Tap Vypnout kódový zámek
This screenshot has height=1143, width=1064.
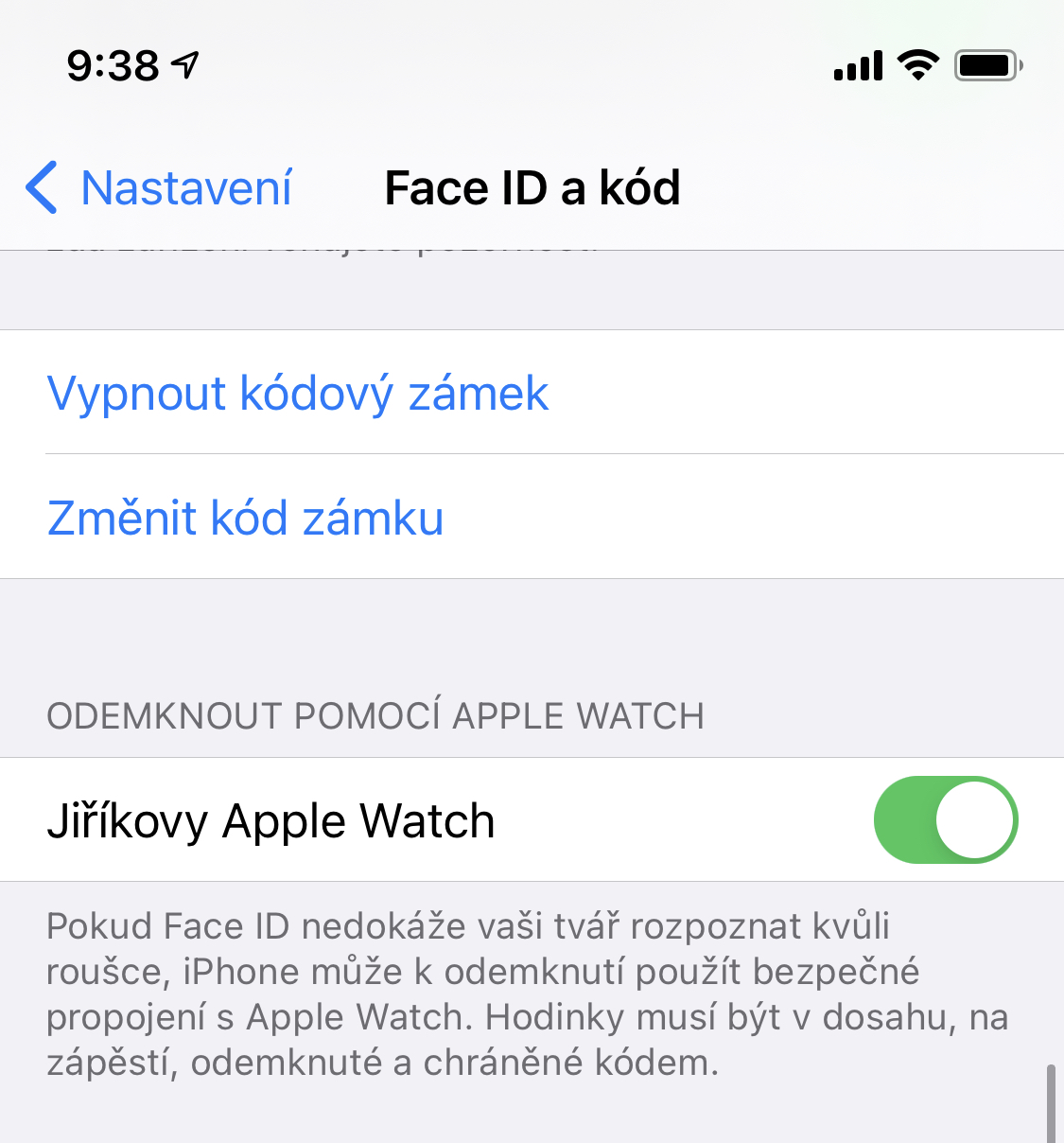(298, 393)
